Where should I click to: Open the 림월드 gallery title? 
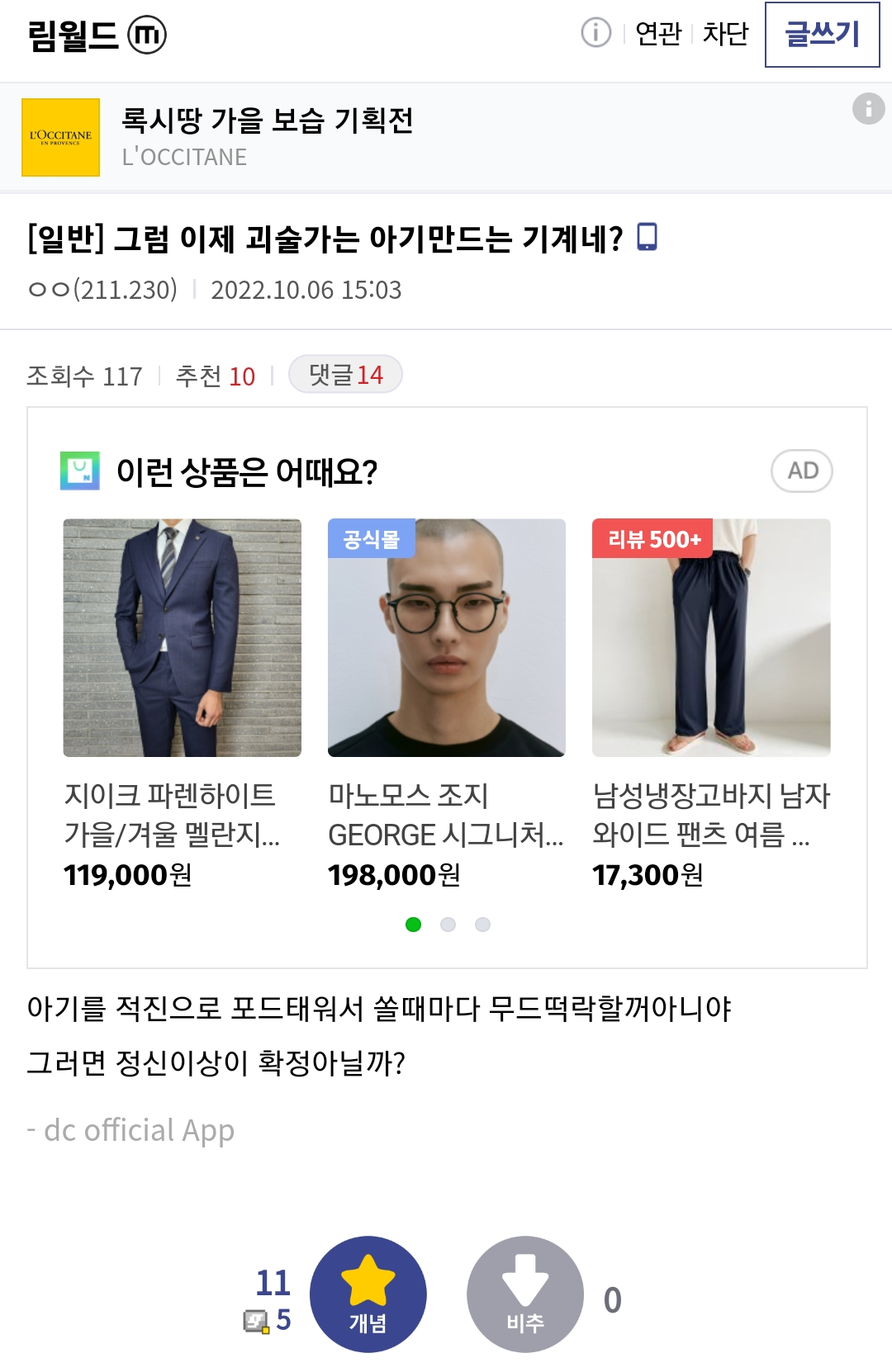click(x=73, y=35)
